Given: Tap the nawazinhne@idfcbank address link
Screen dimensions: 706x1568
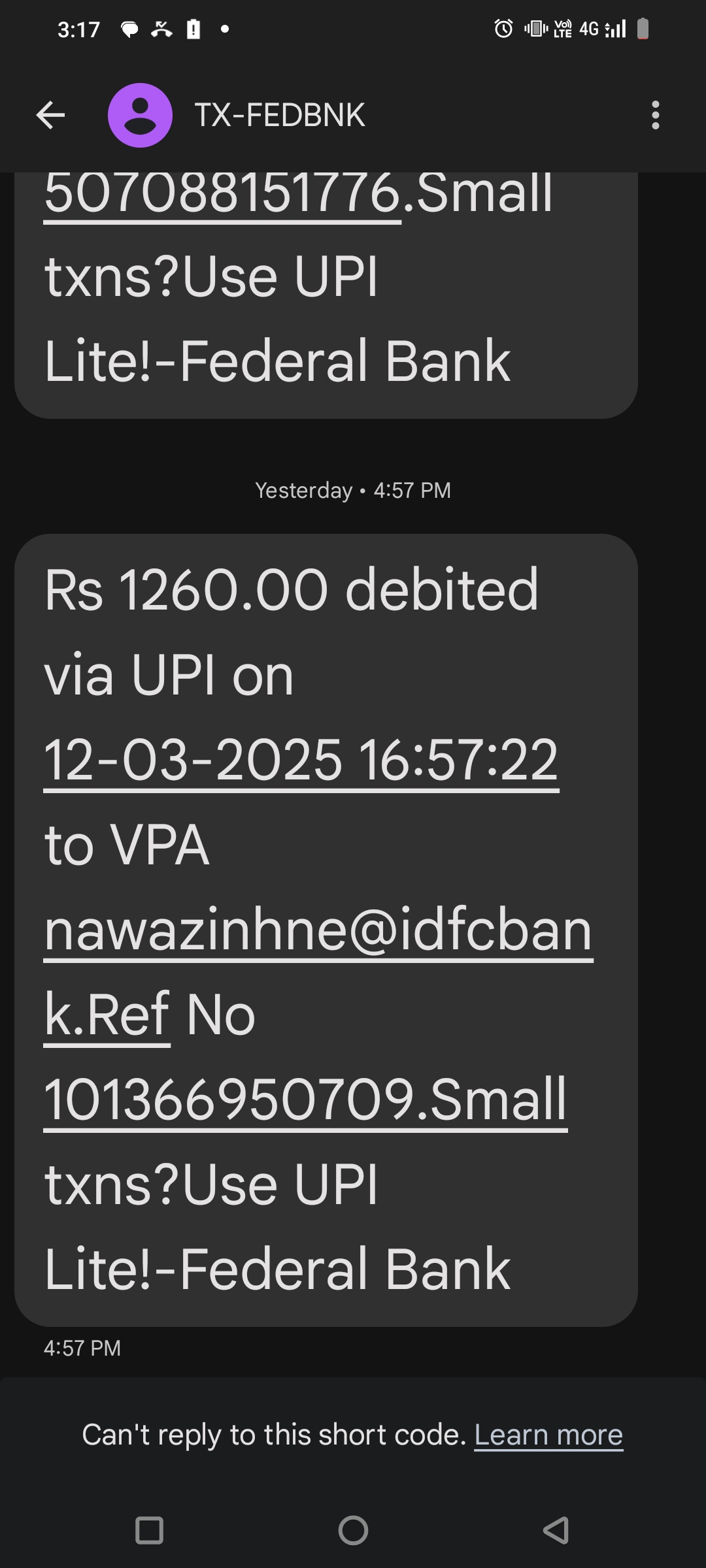Looking at the screenshot, I should (x=318, y=930).
